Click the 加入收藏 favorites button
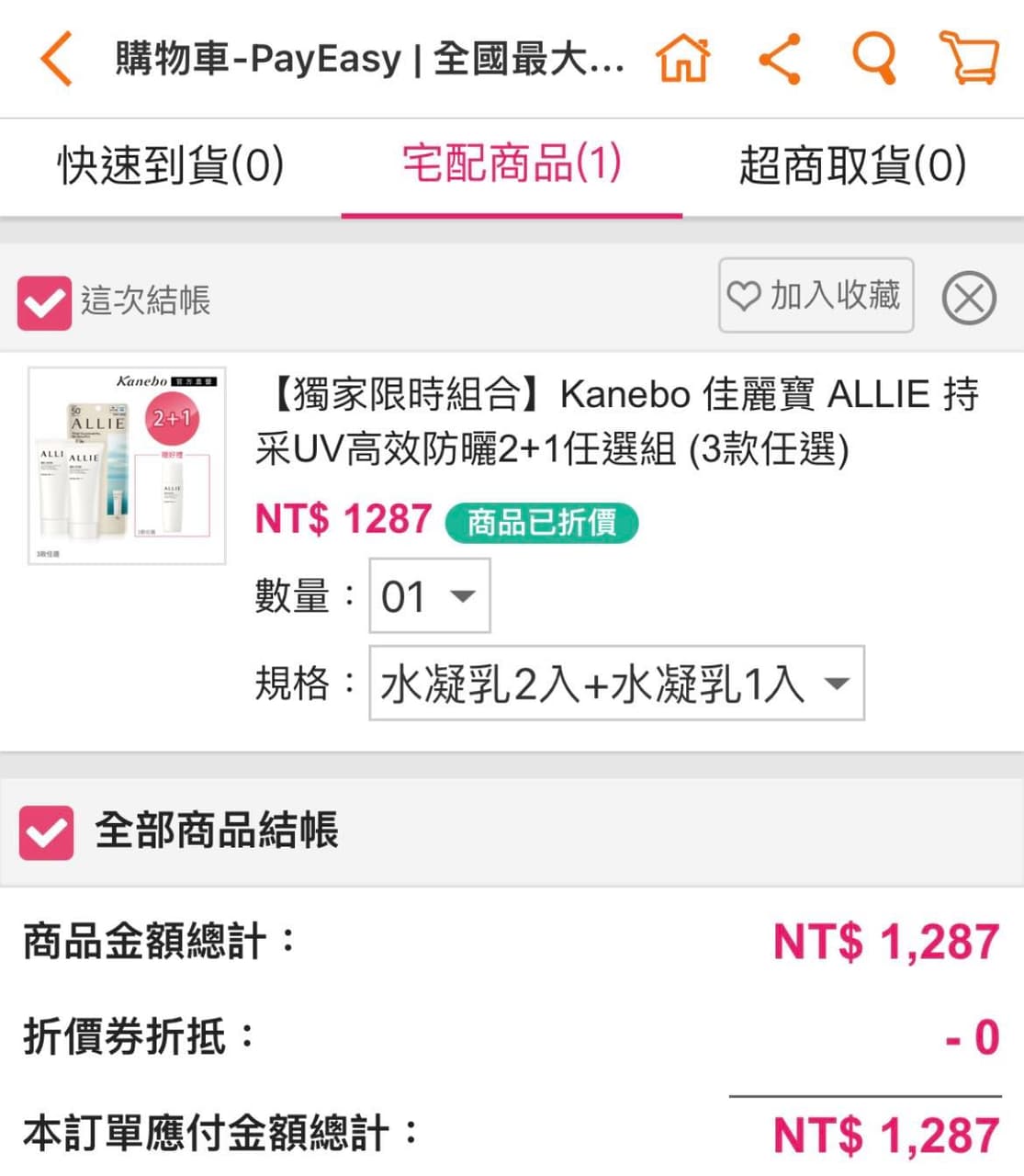This screenshot has height=1176, width=1024. pos(815,296)
